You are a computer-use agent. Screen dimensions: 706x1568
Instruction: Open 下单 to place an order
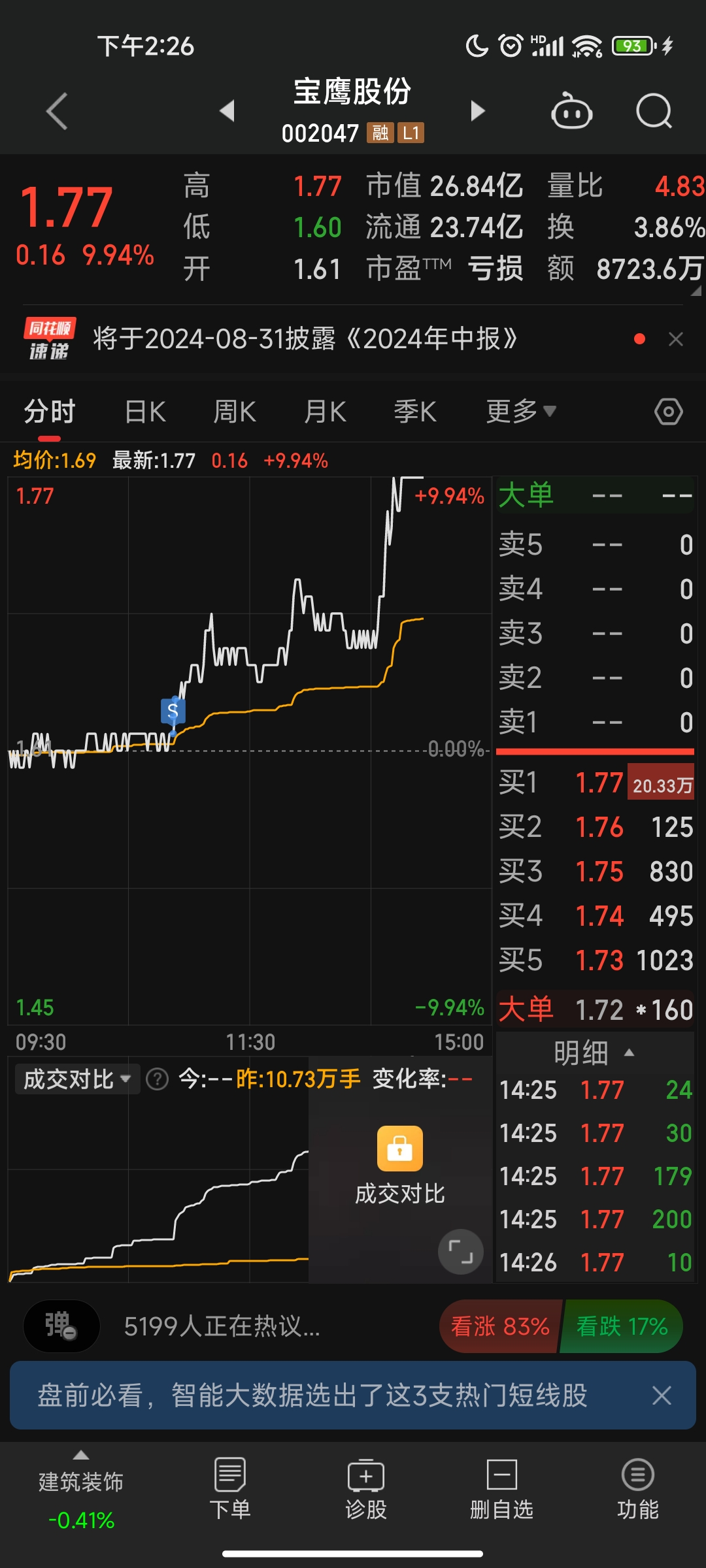[x=229, y=1489]
